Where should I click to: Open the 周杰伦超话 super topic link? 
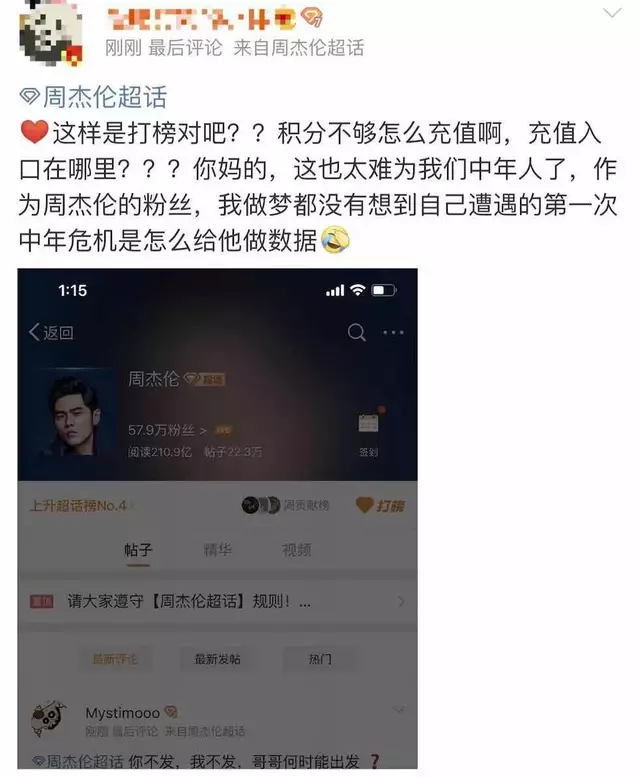click(x=95, y=97)
